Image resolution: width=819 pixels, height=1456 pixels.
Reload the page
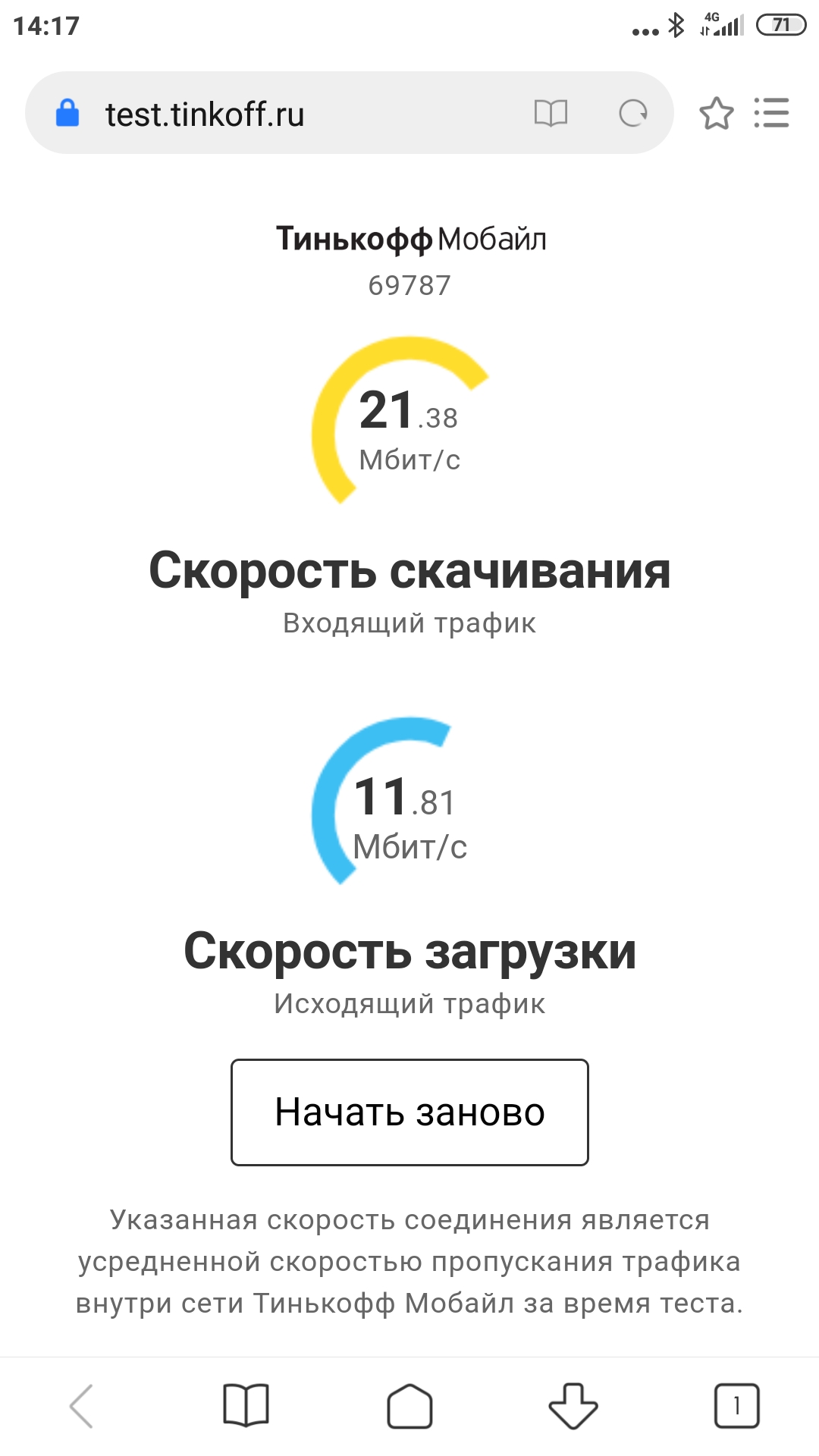click(633, 114)
